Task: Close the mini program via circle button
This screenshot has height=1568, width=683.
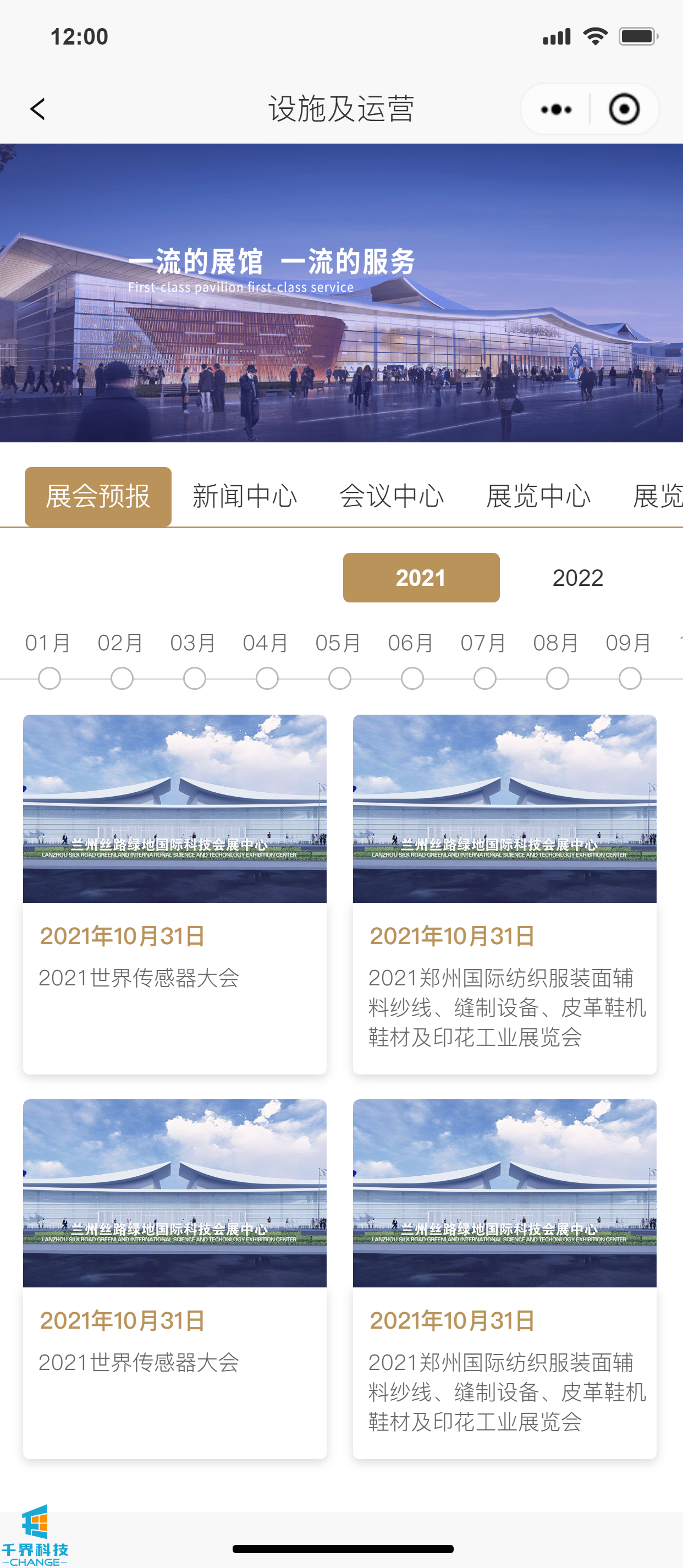Action: click(624, 109)
